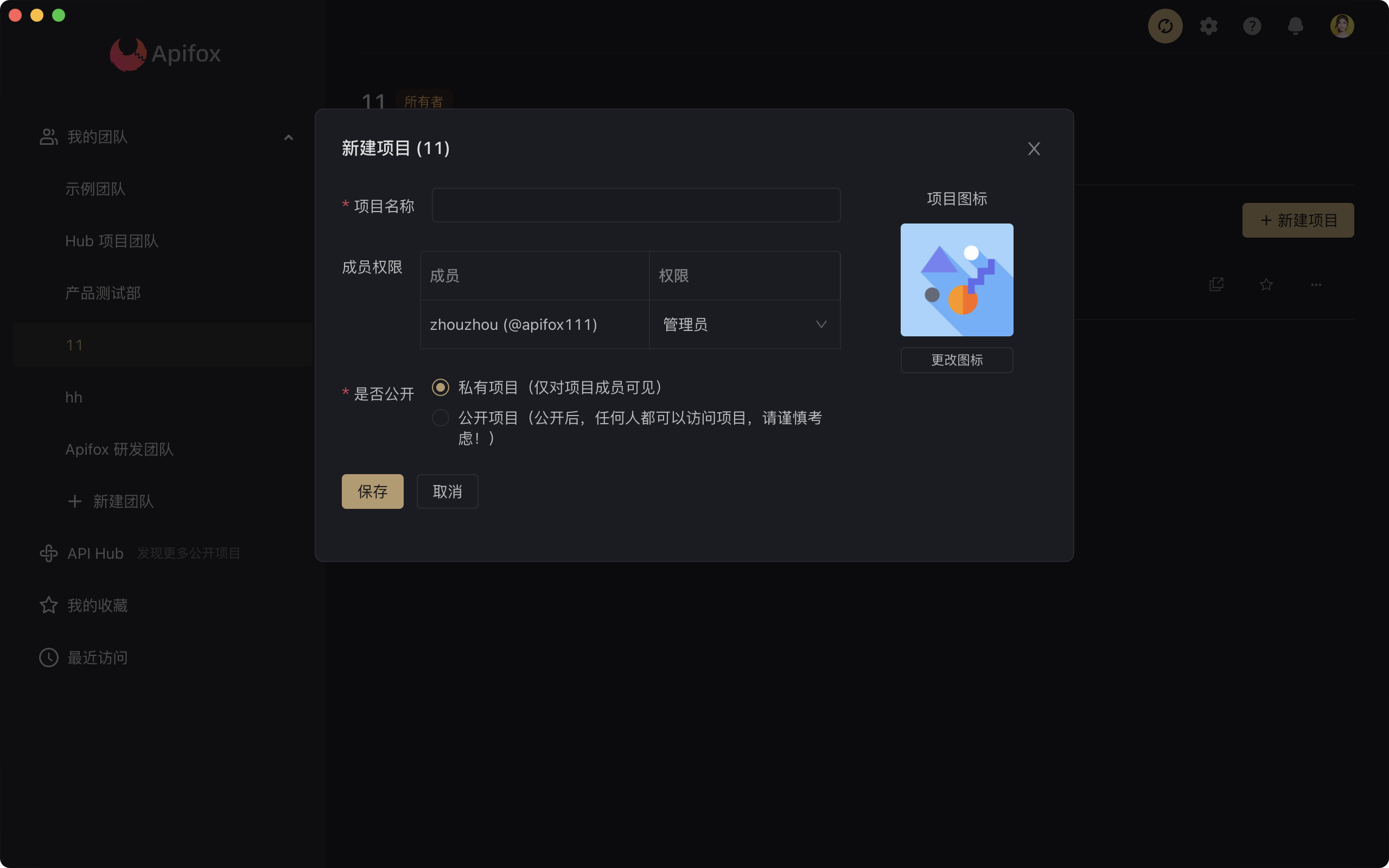The height and width of the screenshot is (868, 1389).
Task: Choose 公开项目 visibility option
Action: (x=440, y=418)
